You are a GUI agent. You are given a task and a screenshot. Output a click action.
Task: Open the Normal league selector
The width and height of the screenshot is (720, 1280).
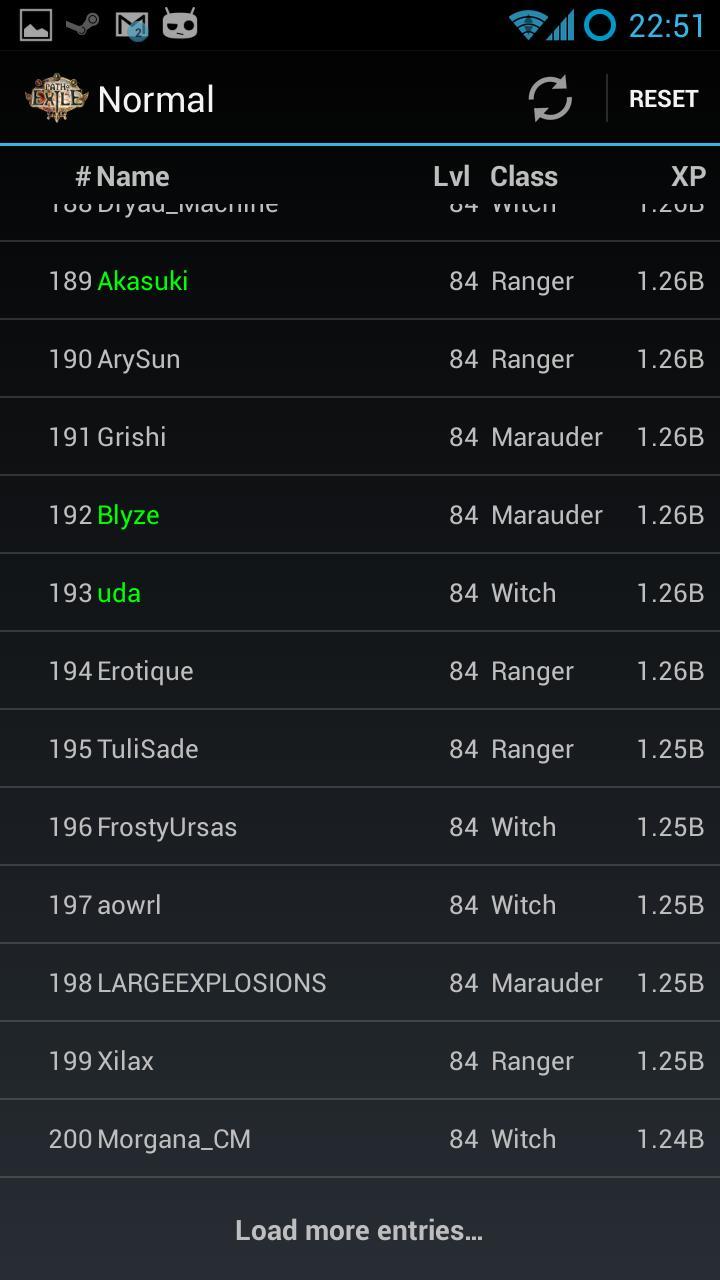click(x=155, y=97)
